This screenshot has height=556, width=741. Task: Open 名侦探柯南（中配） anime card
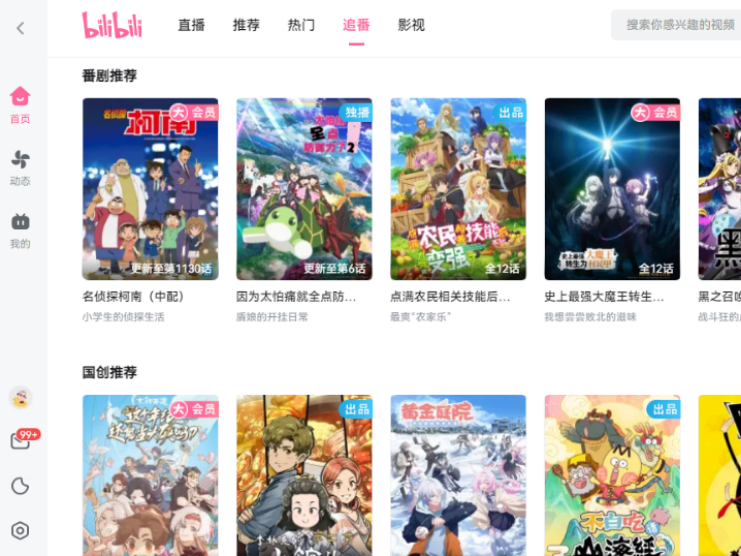pos(150,189)
